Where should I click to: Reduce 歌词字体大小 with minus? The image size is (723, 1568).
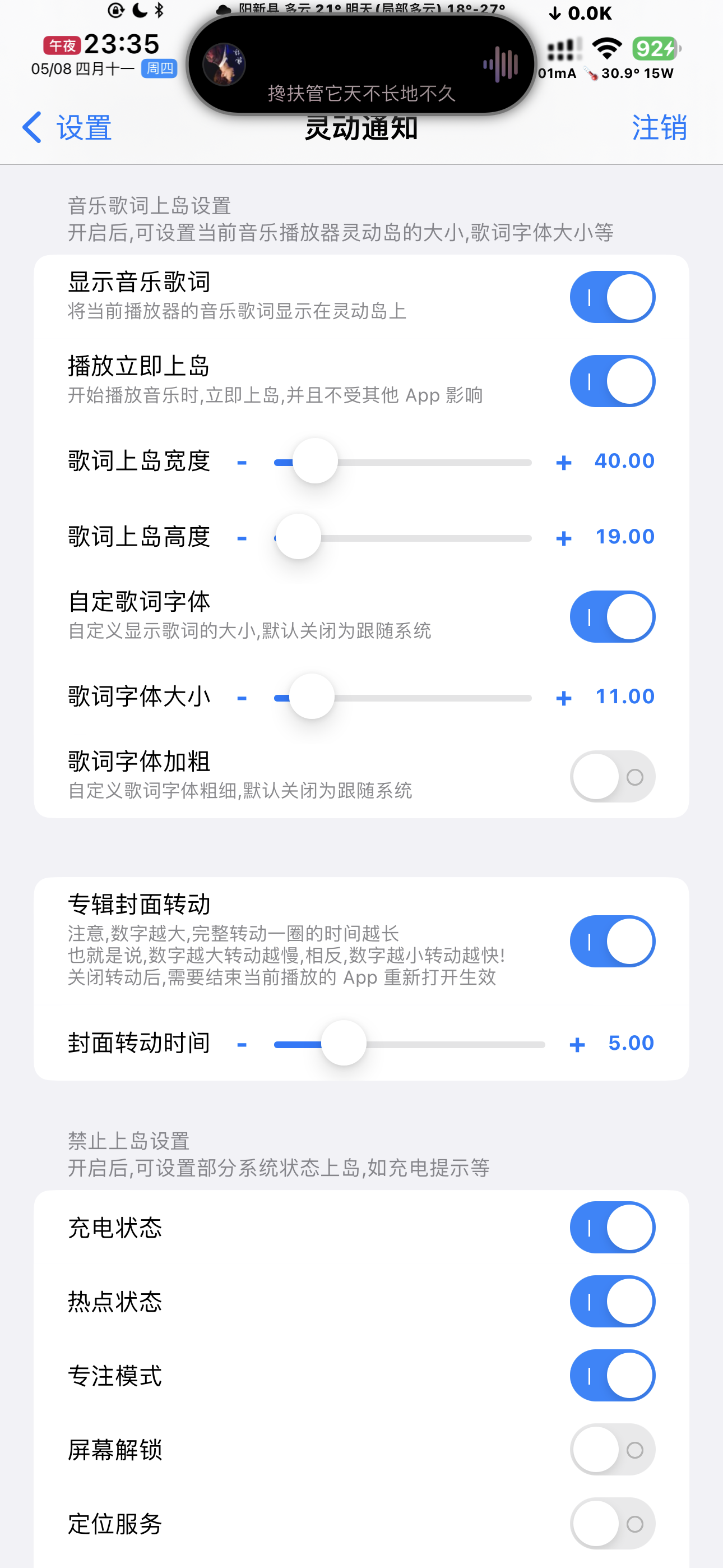[242, 698]
